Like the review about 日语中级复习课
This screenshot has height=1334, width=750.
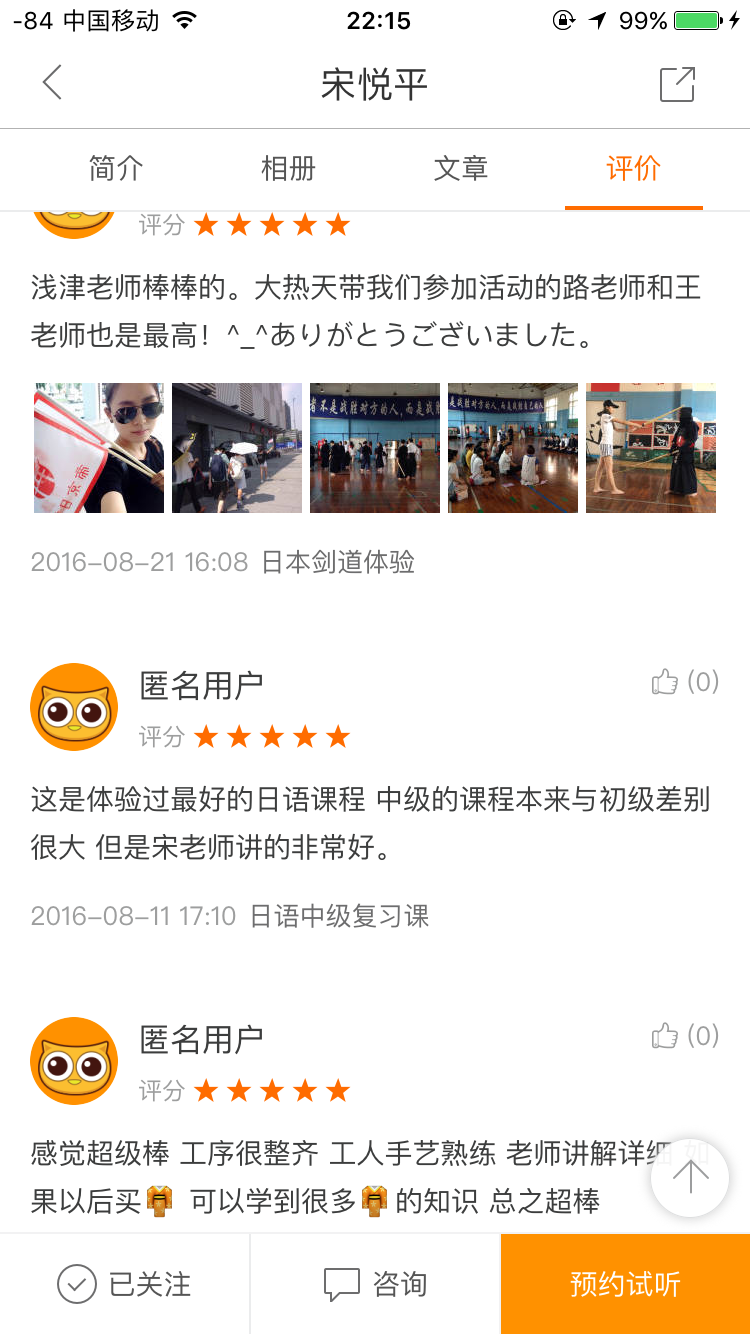tap(684, 683)
